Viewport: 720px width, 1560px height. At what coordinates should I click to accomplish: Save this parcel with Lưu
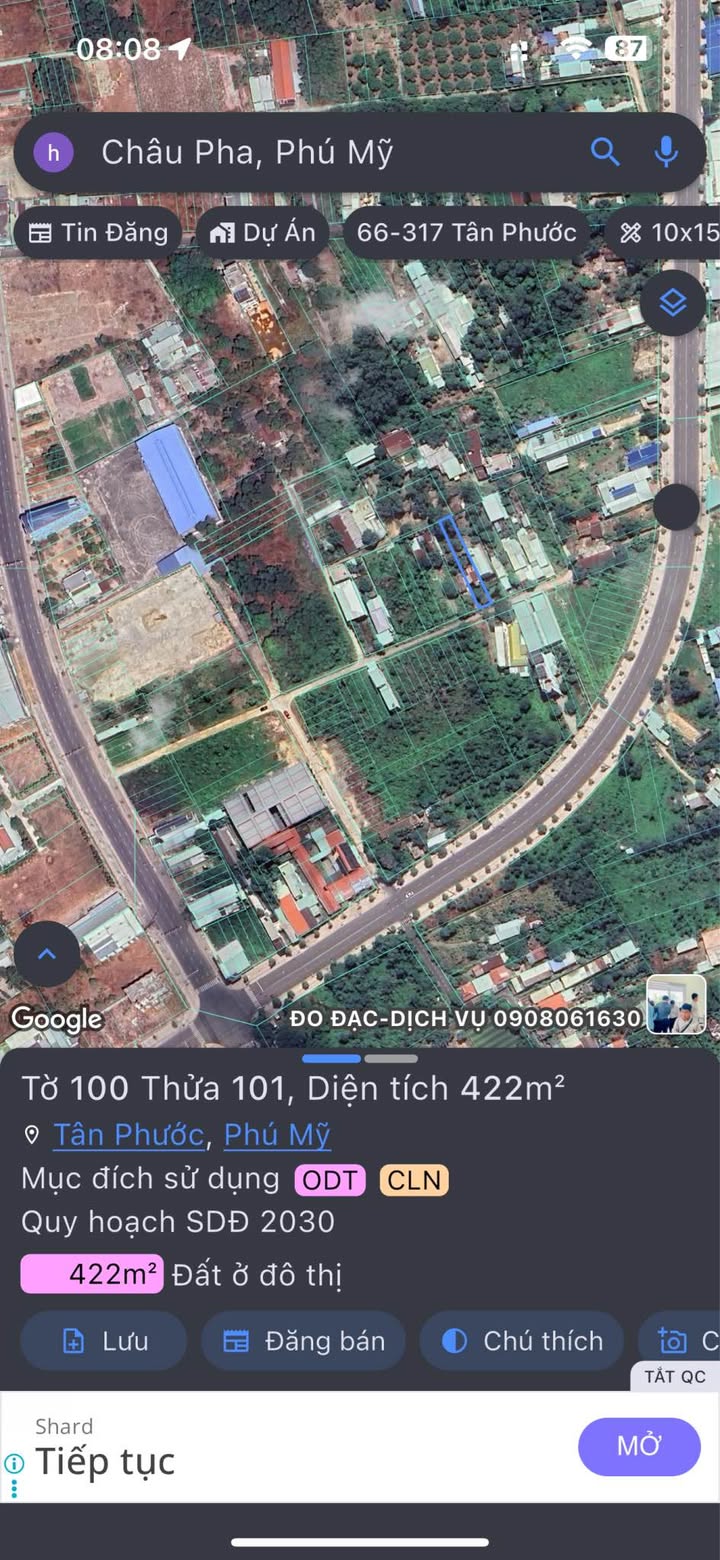click(103, 1341)
